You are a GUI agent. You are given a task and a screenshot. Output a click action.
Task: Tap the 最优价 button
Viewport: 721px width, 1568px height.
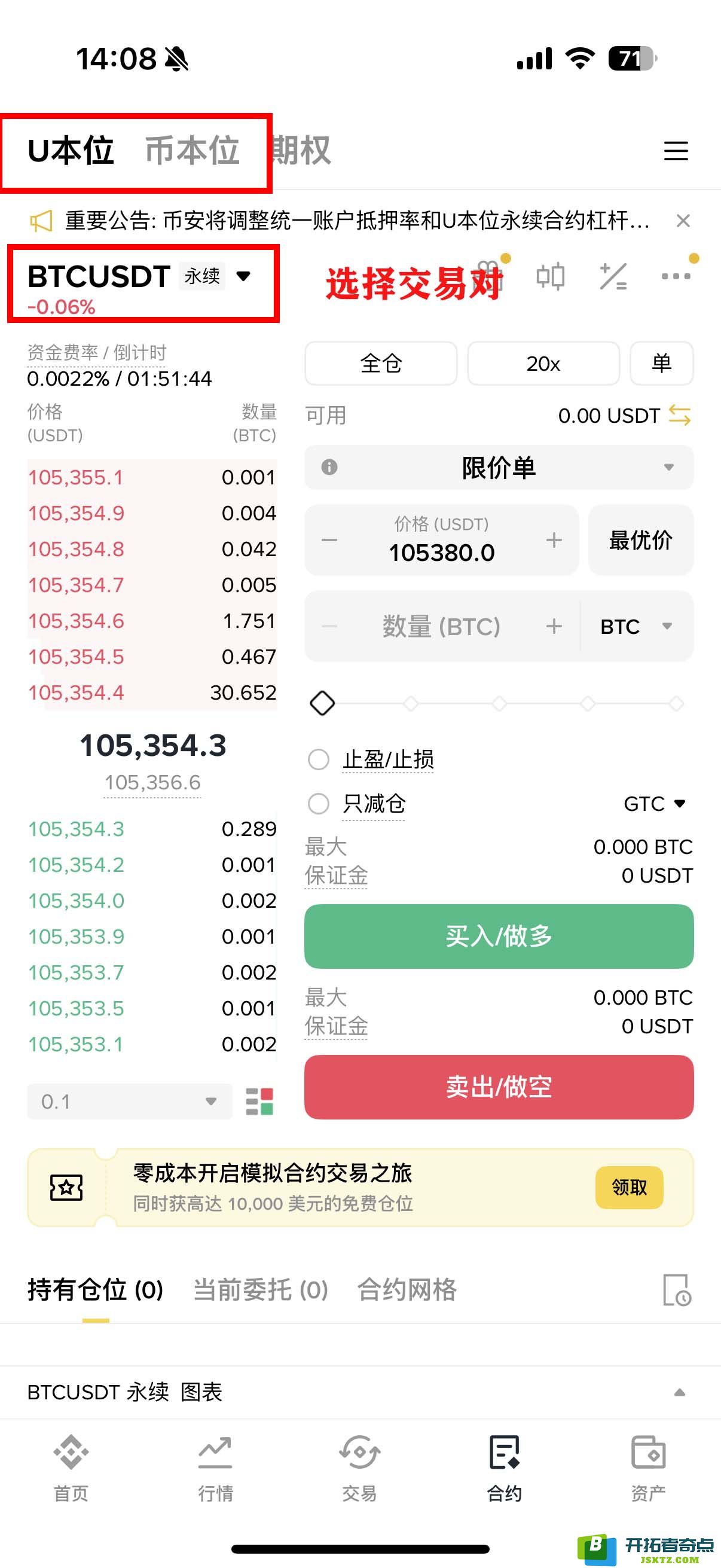click(x=641, y=540)
